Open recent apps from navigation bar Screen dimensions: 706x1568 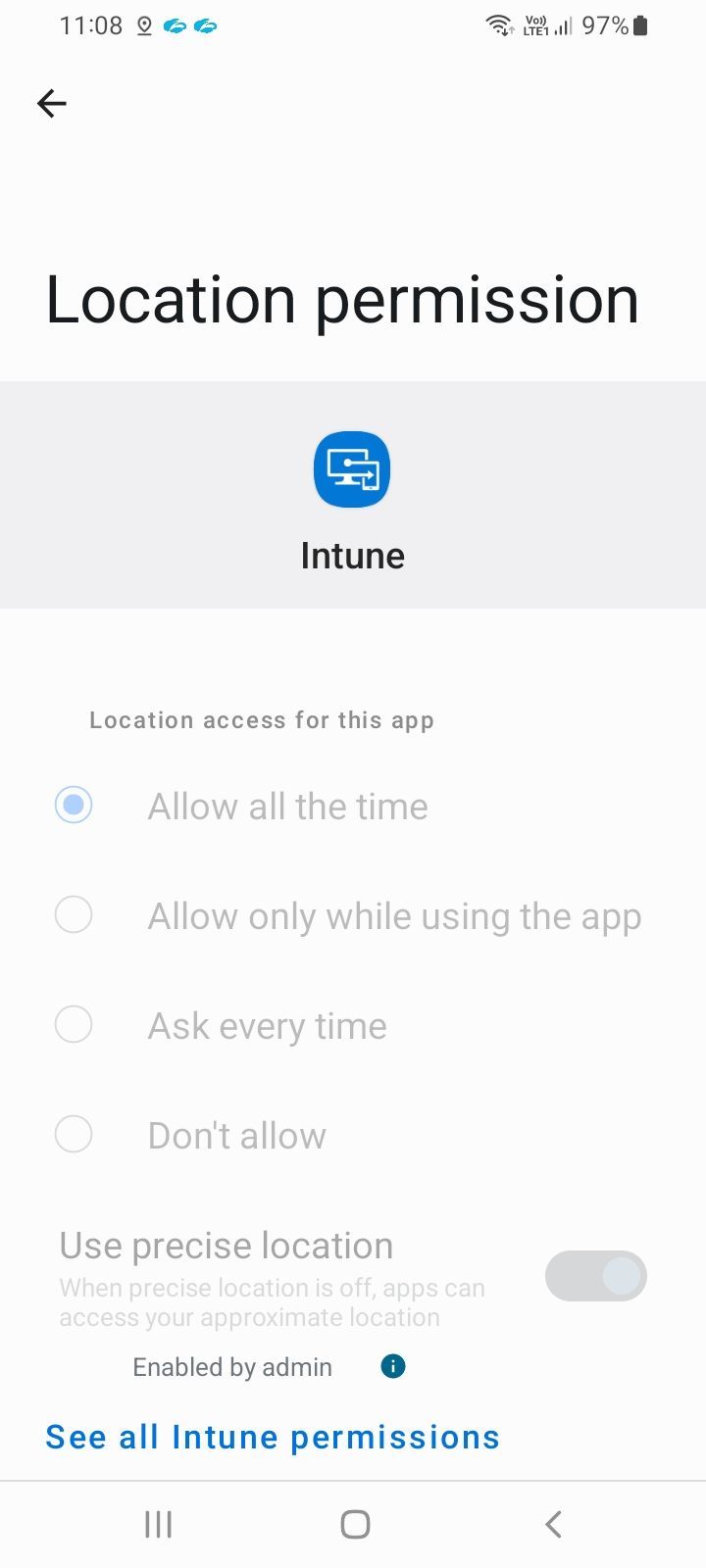click(x=158, y=1524)
